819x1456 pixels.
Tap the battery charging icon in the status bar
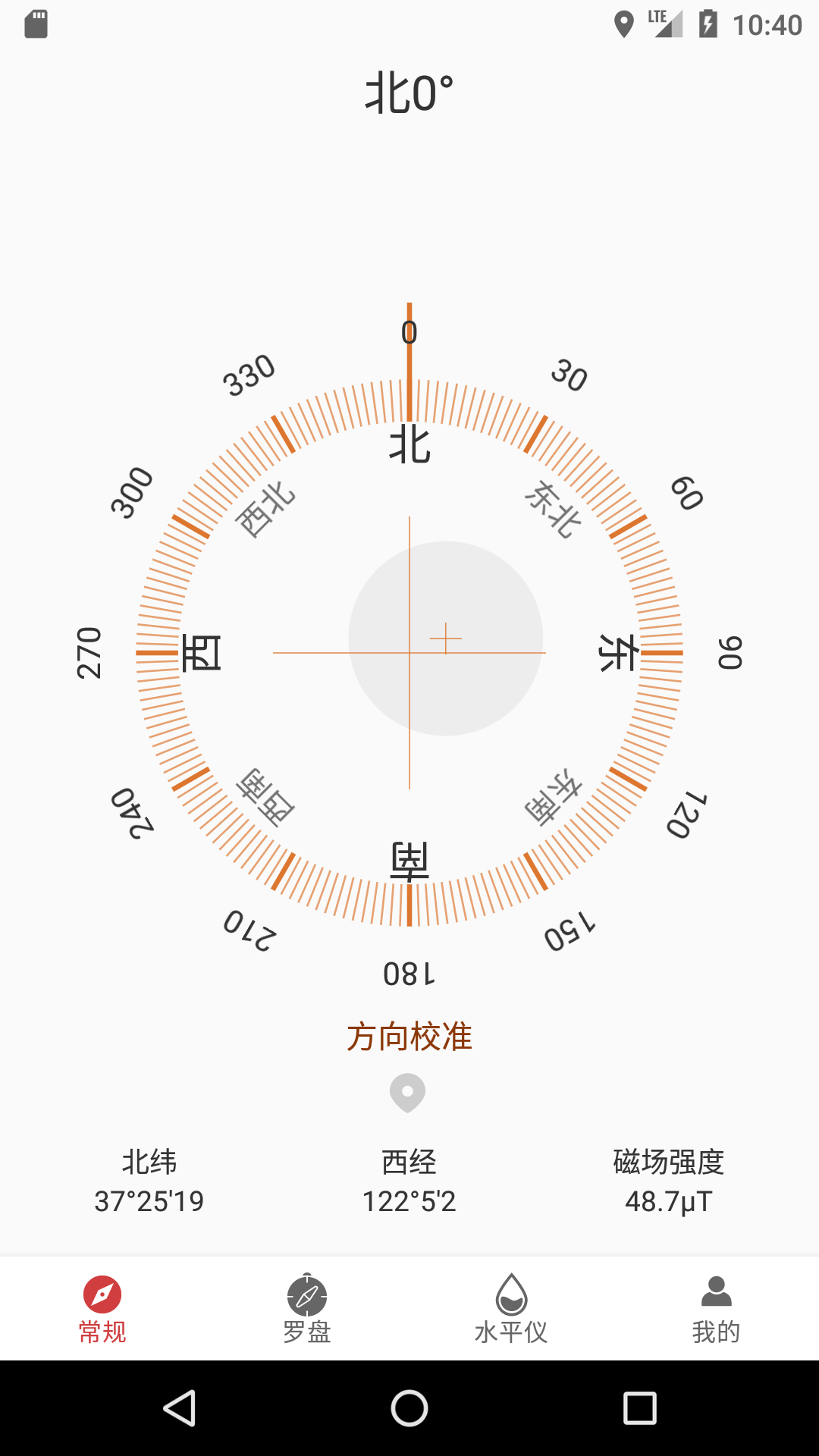click(x=707, y=25)
